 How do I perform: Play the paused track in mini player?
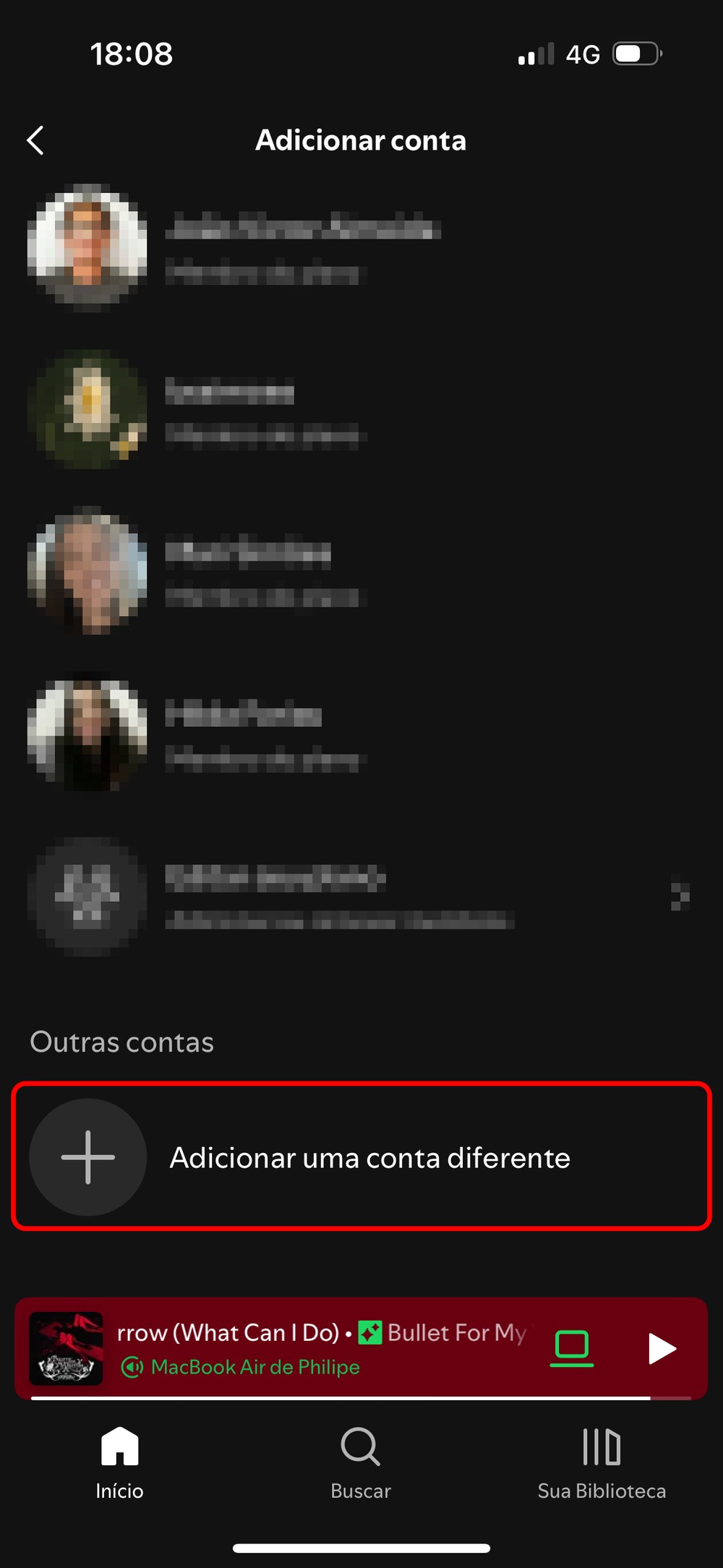point(661,1349)
